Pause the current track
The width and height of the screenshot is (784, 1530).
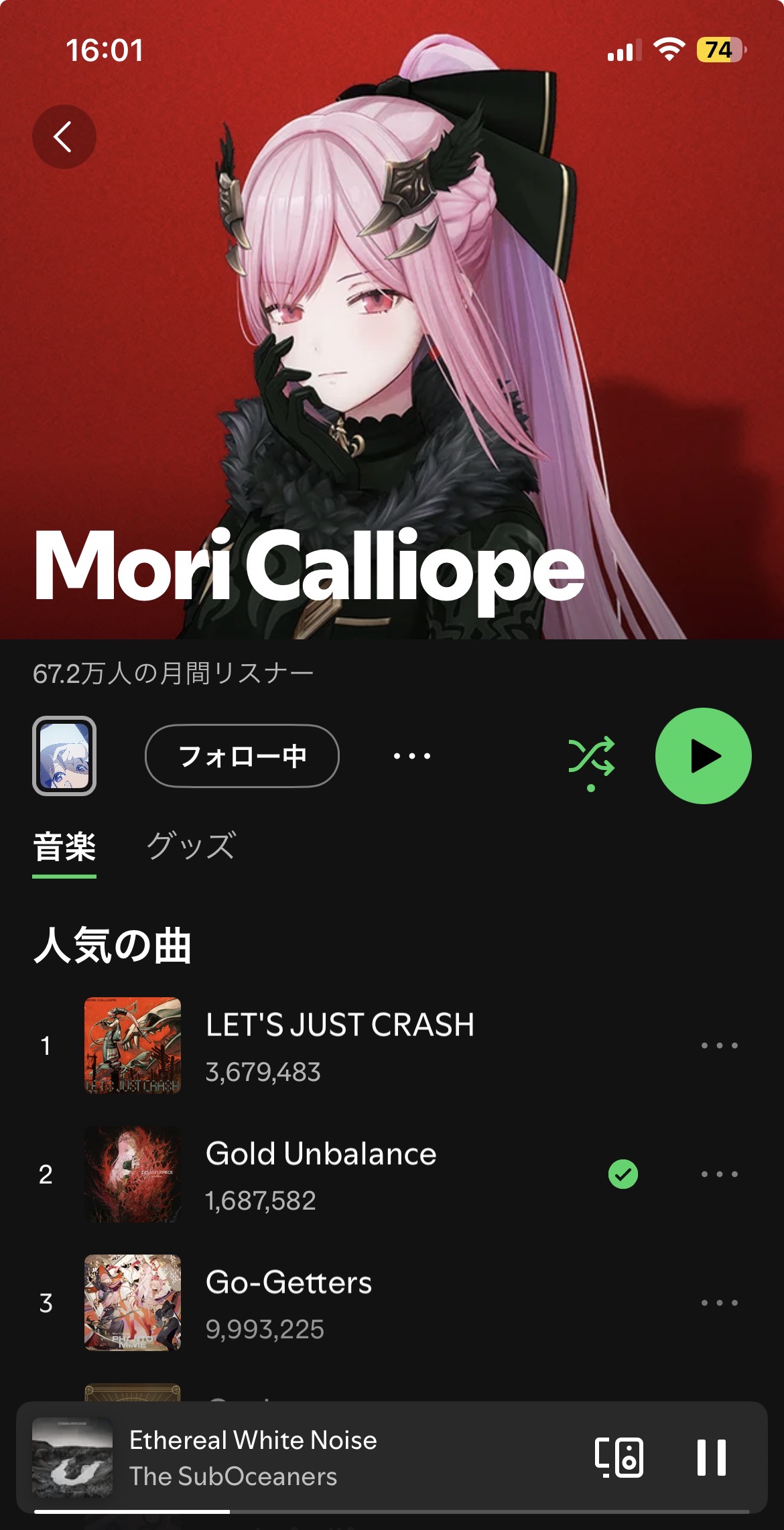(x=711, y=1458)
